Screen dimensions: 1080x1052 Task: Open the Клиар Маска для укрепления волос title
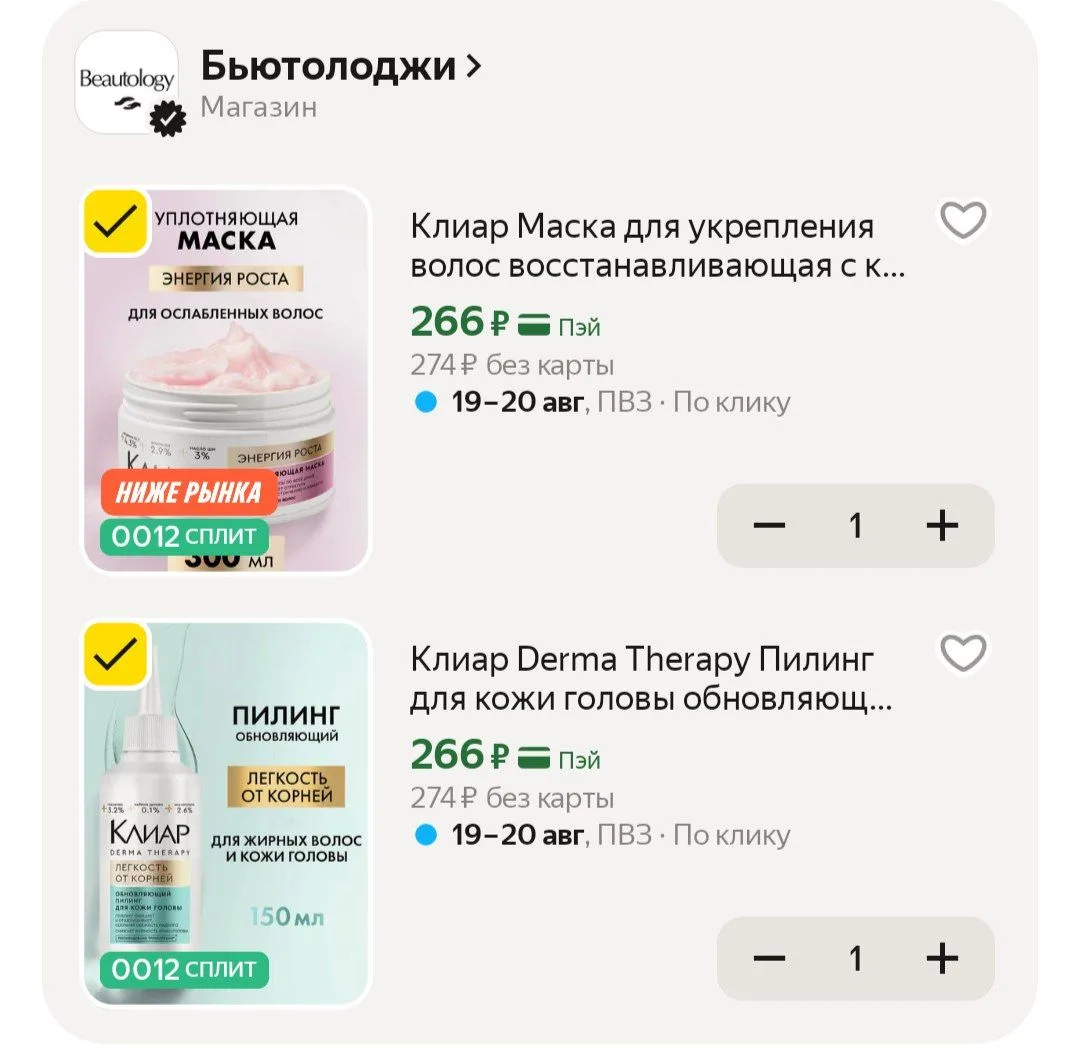pyautogui.click(x=658, y=246)
